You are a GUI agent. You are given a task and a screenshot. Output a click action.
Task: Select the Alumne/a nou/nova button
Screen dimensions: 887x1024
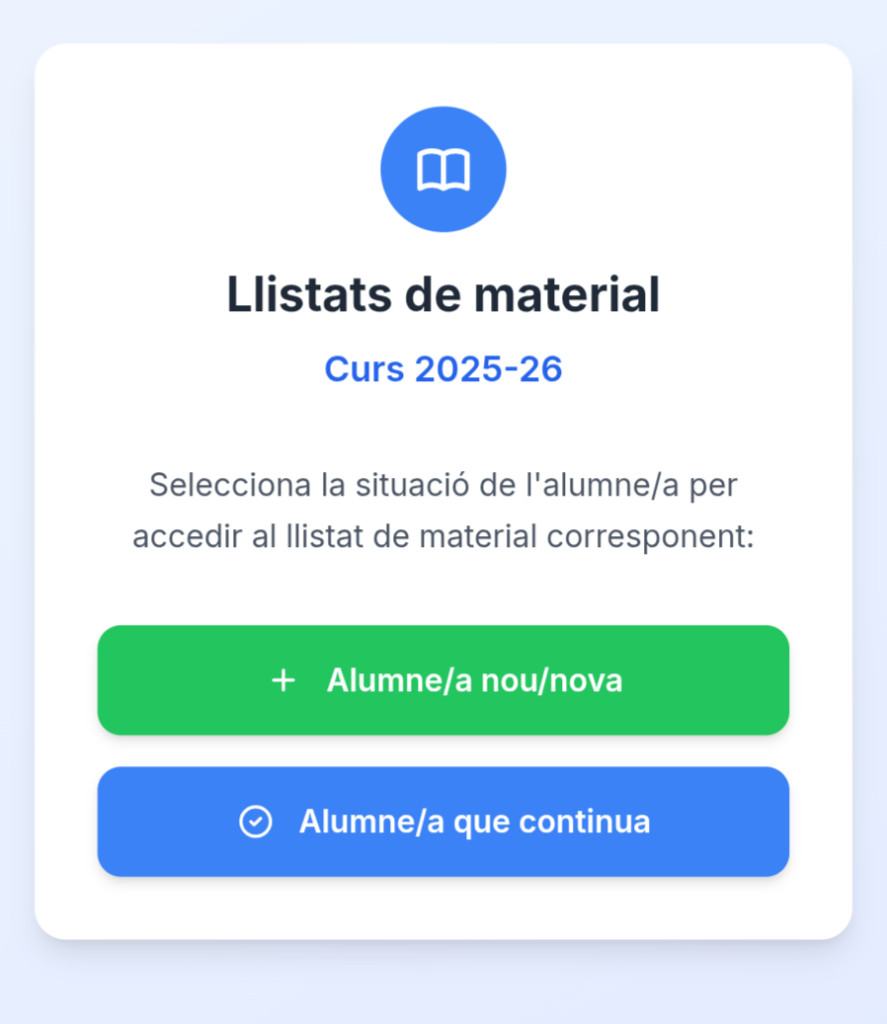(443, 680)
